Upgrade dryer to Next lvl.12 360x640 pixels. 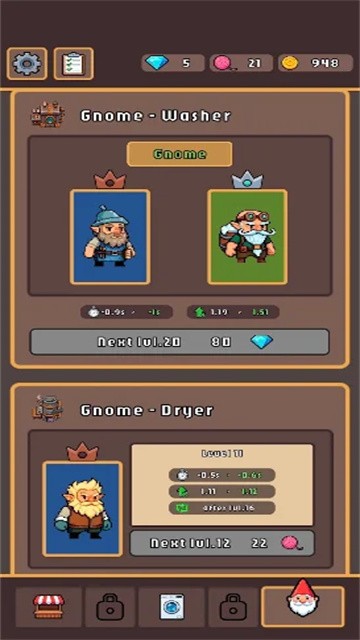click(x=222, y=543)
